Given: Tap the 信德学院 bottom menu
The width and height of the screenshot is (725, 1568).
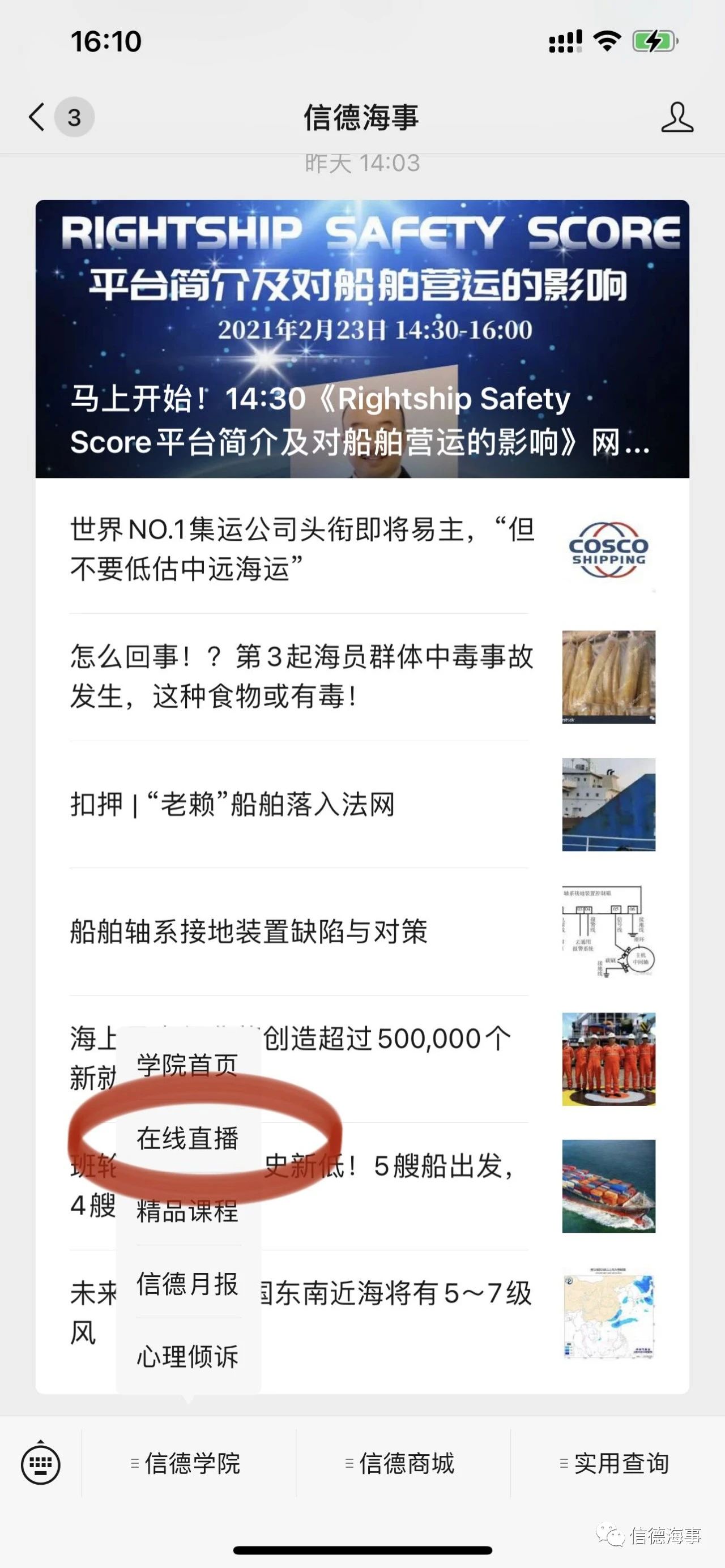Looking at the screenshot, I should tap(187, 1463).
